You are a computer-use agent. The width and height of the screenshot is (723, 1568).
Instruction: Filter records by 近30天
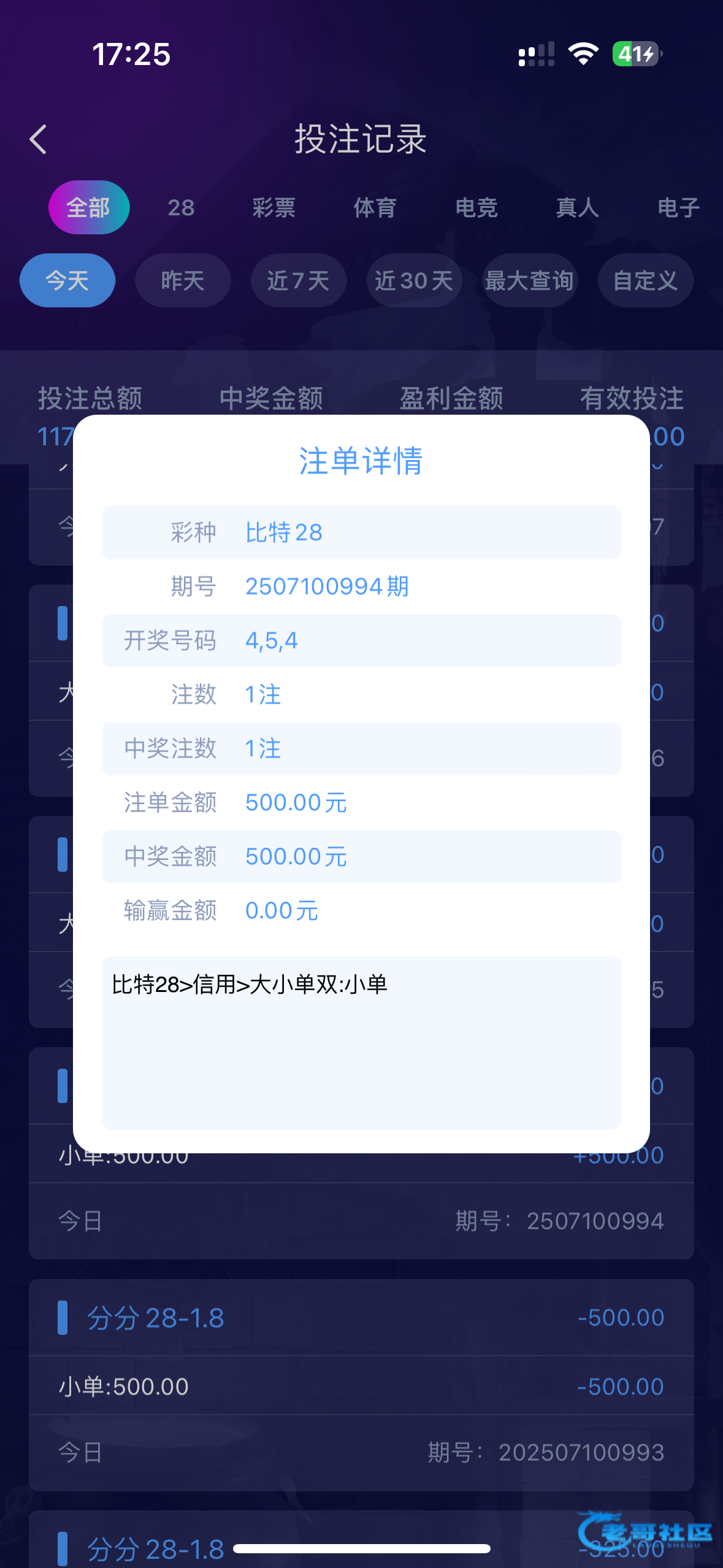click(414, 281)
